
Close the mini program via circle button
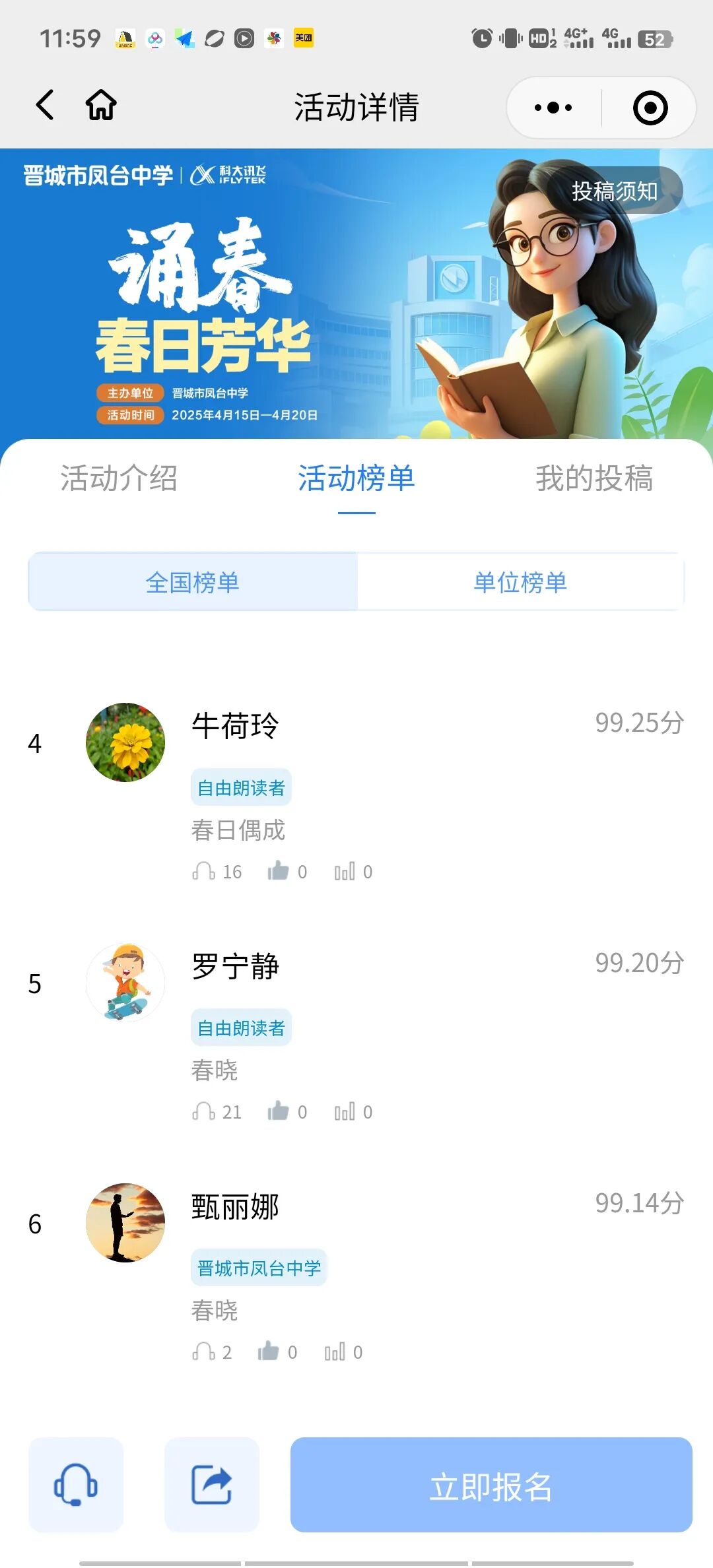(x=650, y=108)
